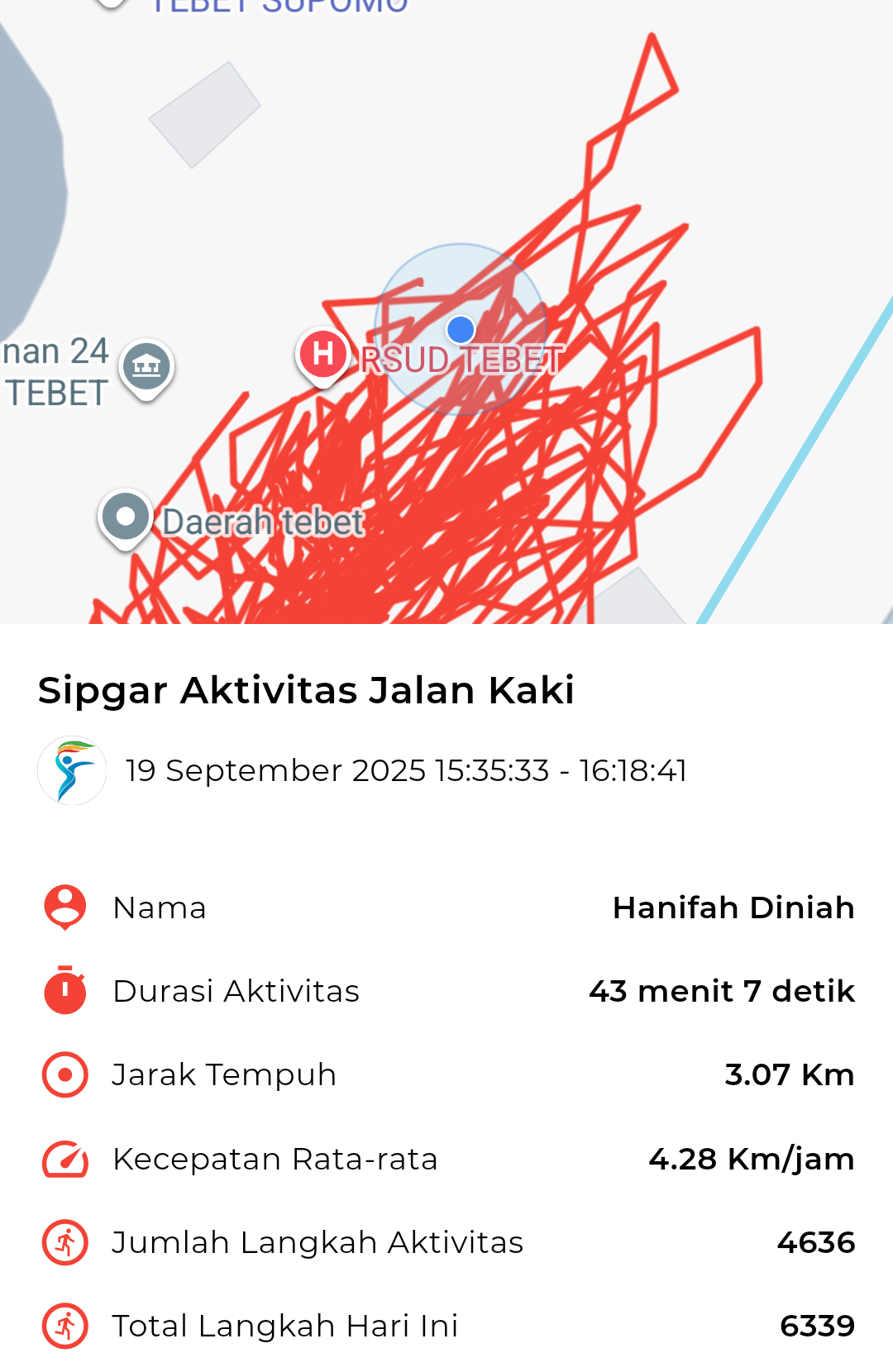This screenshot has height=1372, width=893.
Task: Open the Daerah tebet place marker
Action: point(126,517)
